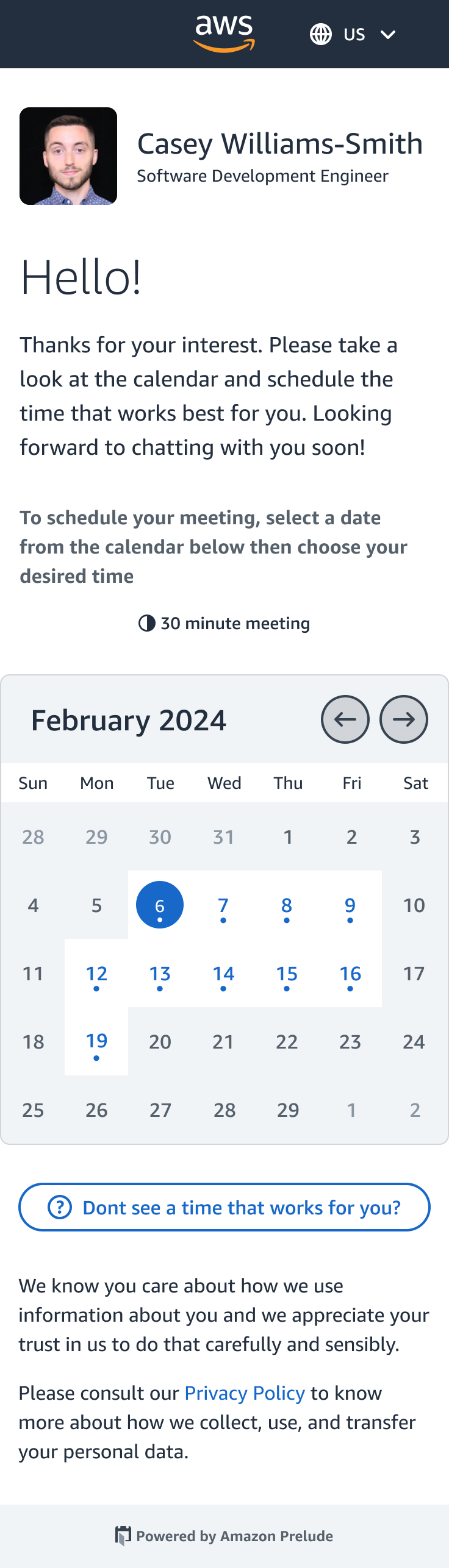Choose February 16 as the date
Screen dimensions: 449x1568
tap(350, 973)
